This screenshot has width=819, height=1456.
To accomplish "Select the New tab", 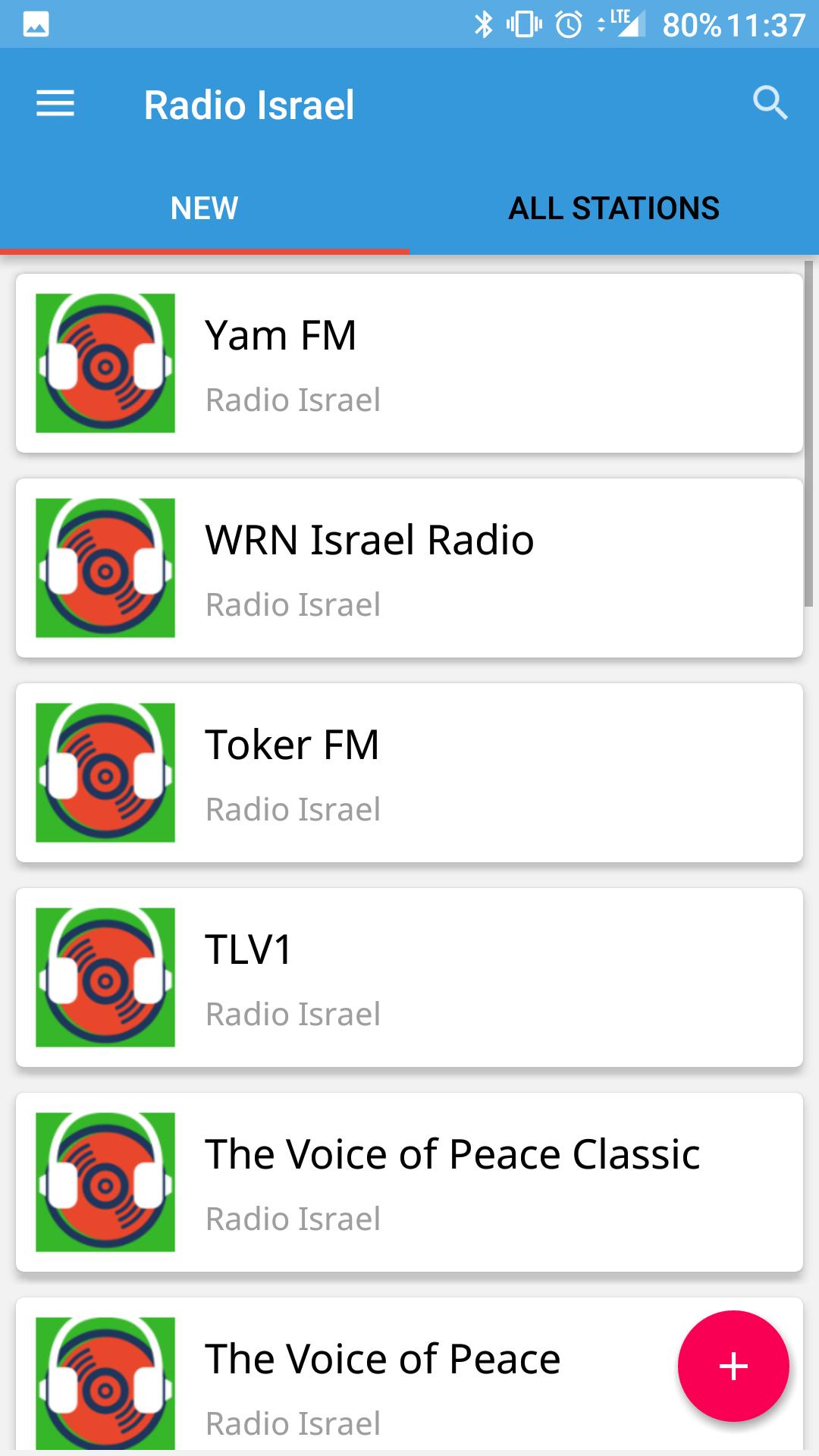I will point(205,208).
